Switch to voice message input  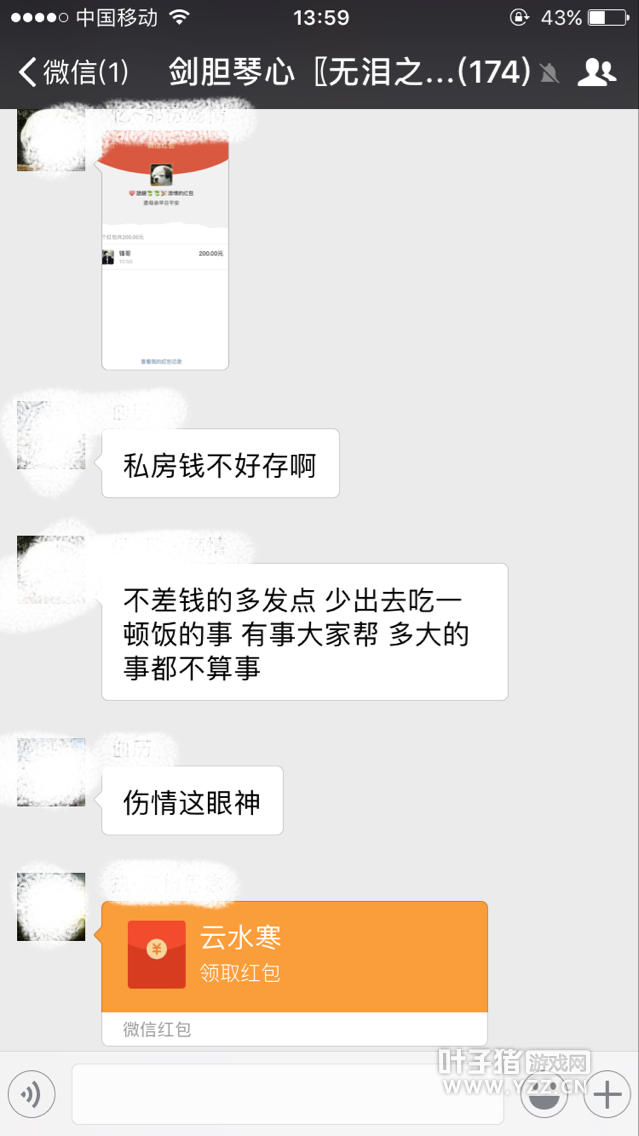32,1095
